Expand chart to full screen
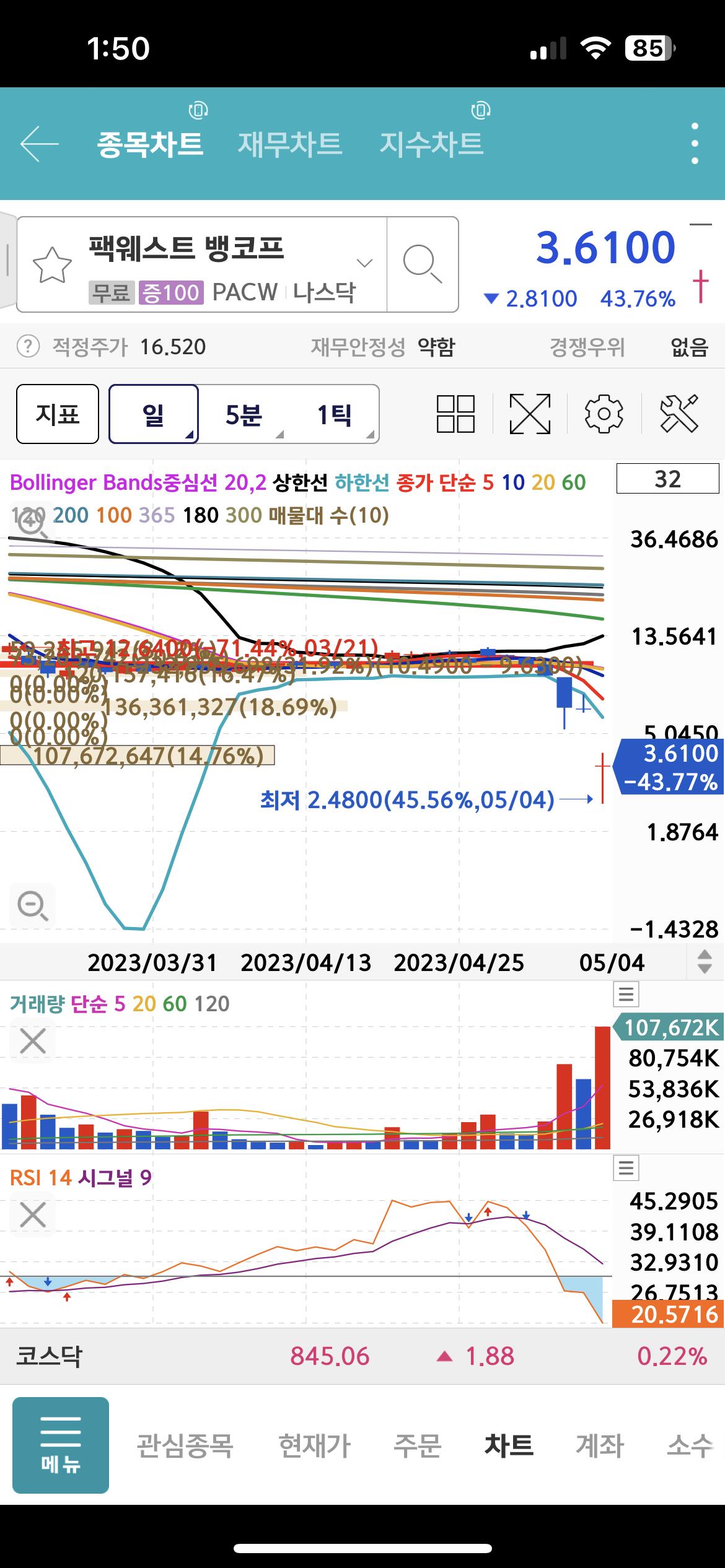This screenshot has height=1568, width=725. 530,414
